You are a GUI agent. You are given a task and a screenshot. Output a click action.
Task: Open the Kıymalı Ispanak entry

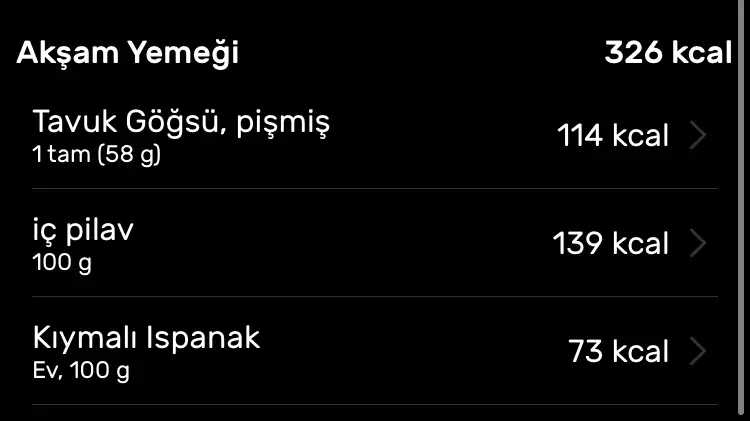[370, 351]
